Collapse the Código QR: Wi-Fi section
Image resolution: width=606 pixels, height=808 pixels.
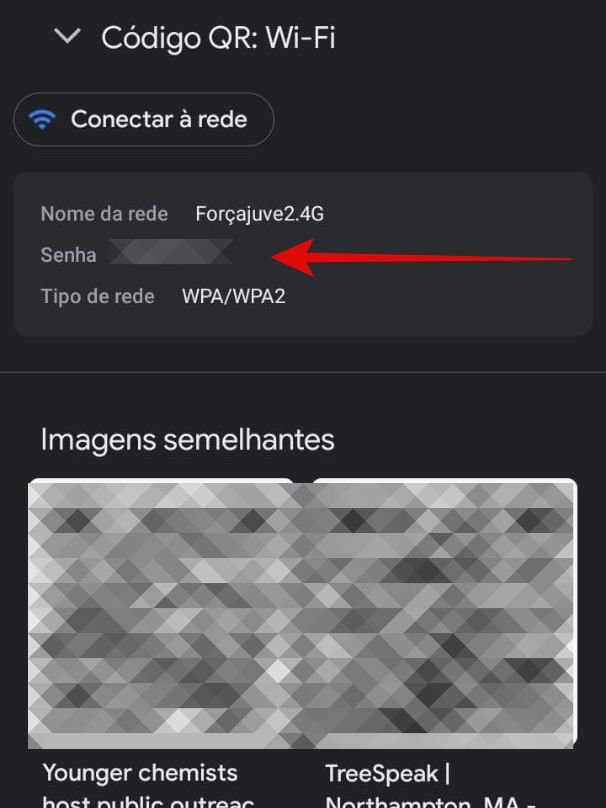coord(67,37)
